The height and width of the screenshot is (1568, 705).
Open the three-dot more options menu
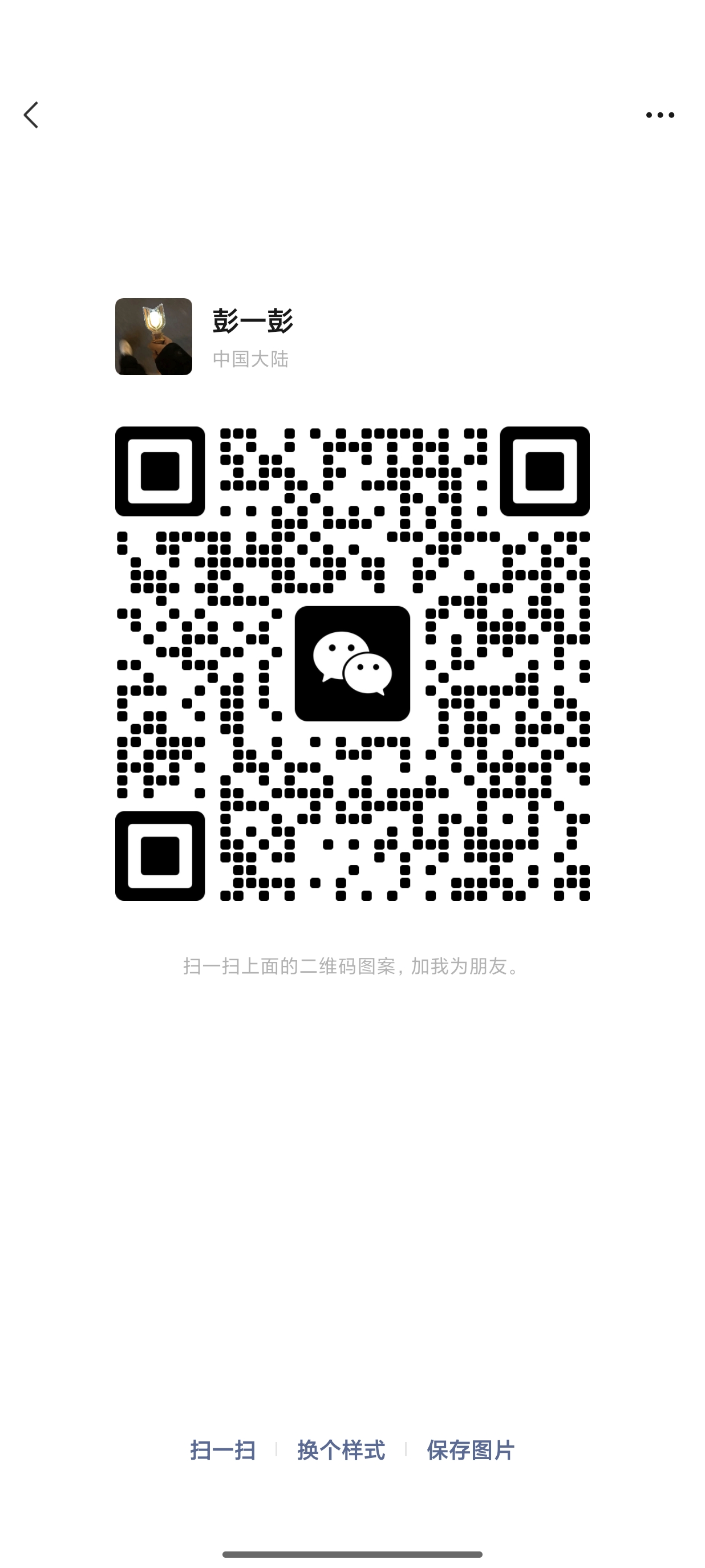pyautogui.click(x=660, y=115)
